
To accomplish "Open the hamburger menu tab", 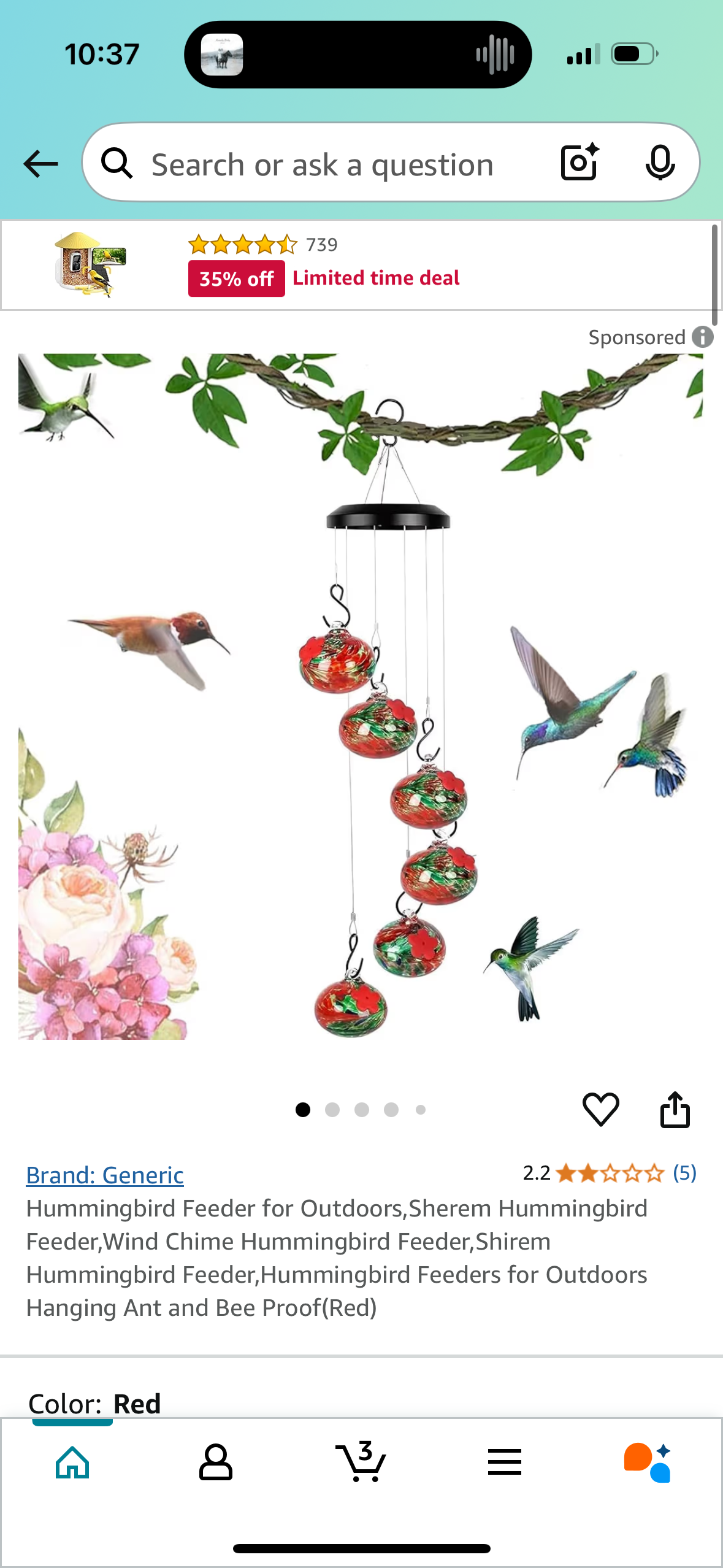I will click(x=505, y=1462).
